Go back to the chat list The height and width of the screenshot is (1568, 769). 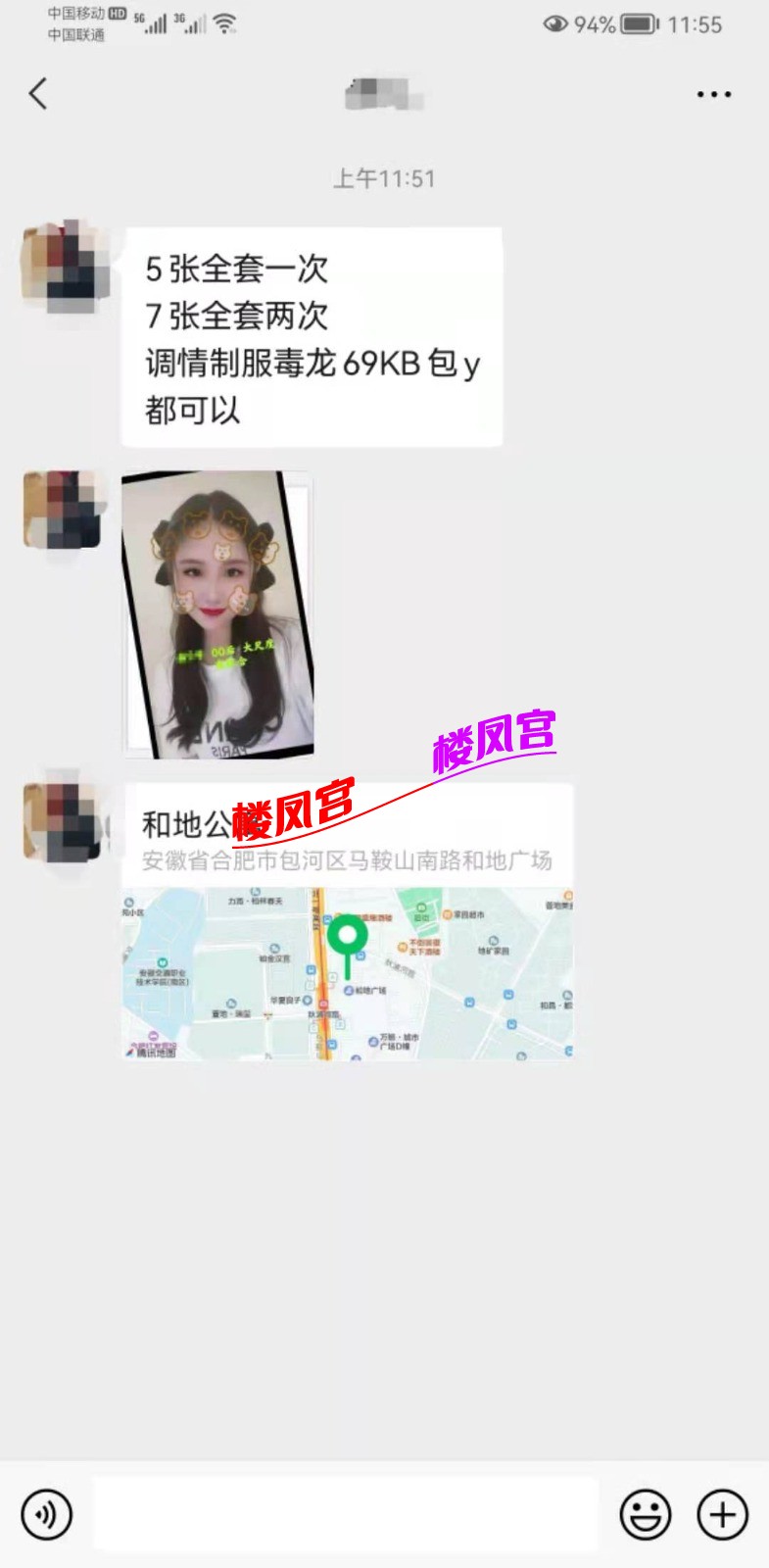[x=38, y=94]
